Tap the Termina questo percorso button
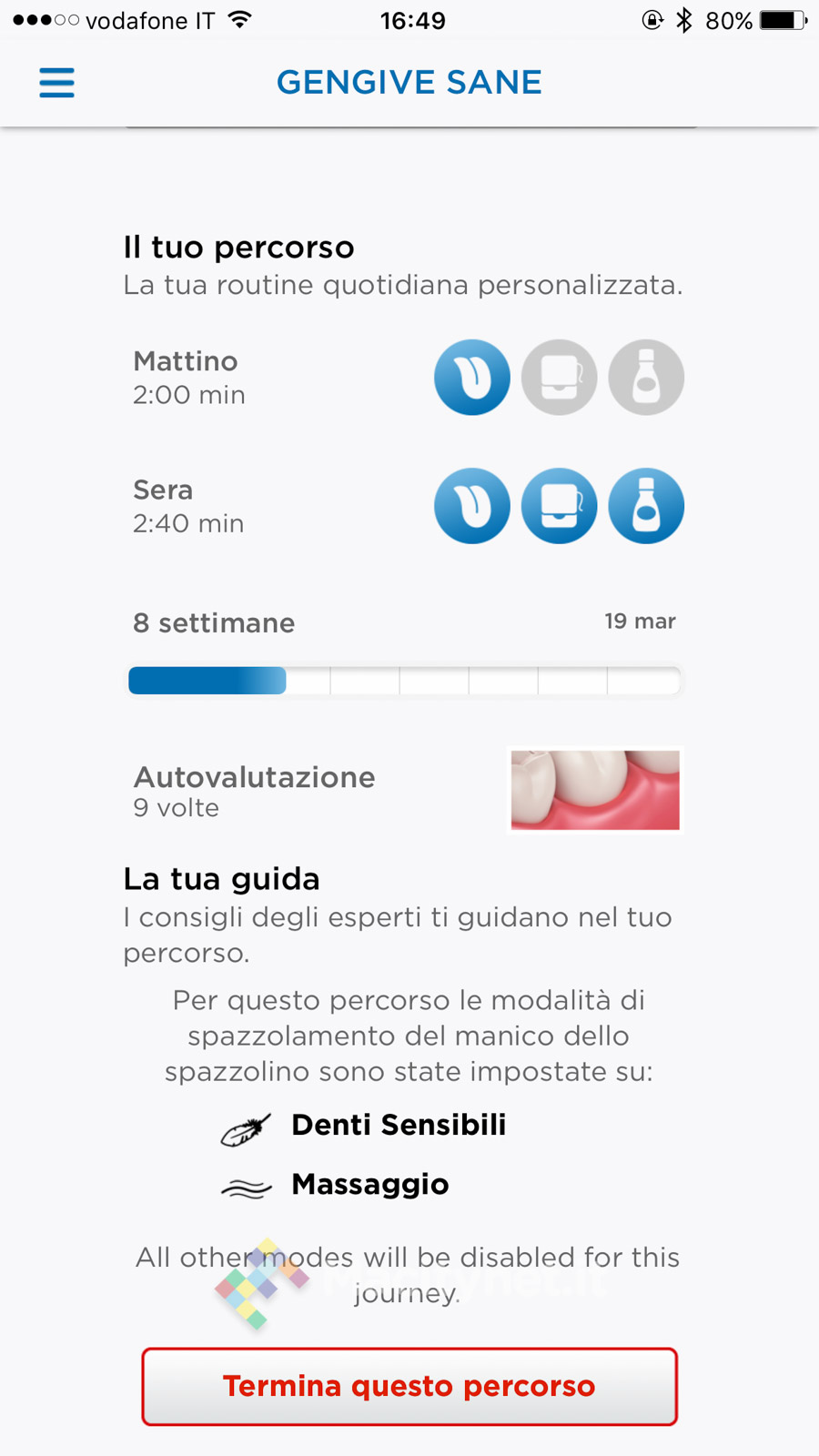 point(409,1386)
